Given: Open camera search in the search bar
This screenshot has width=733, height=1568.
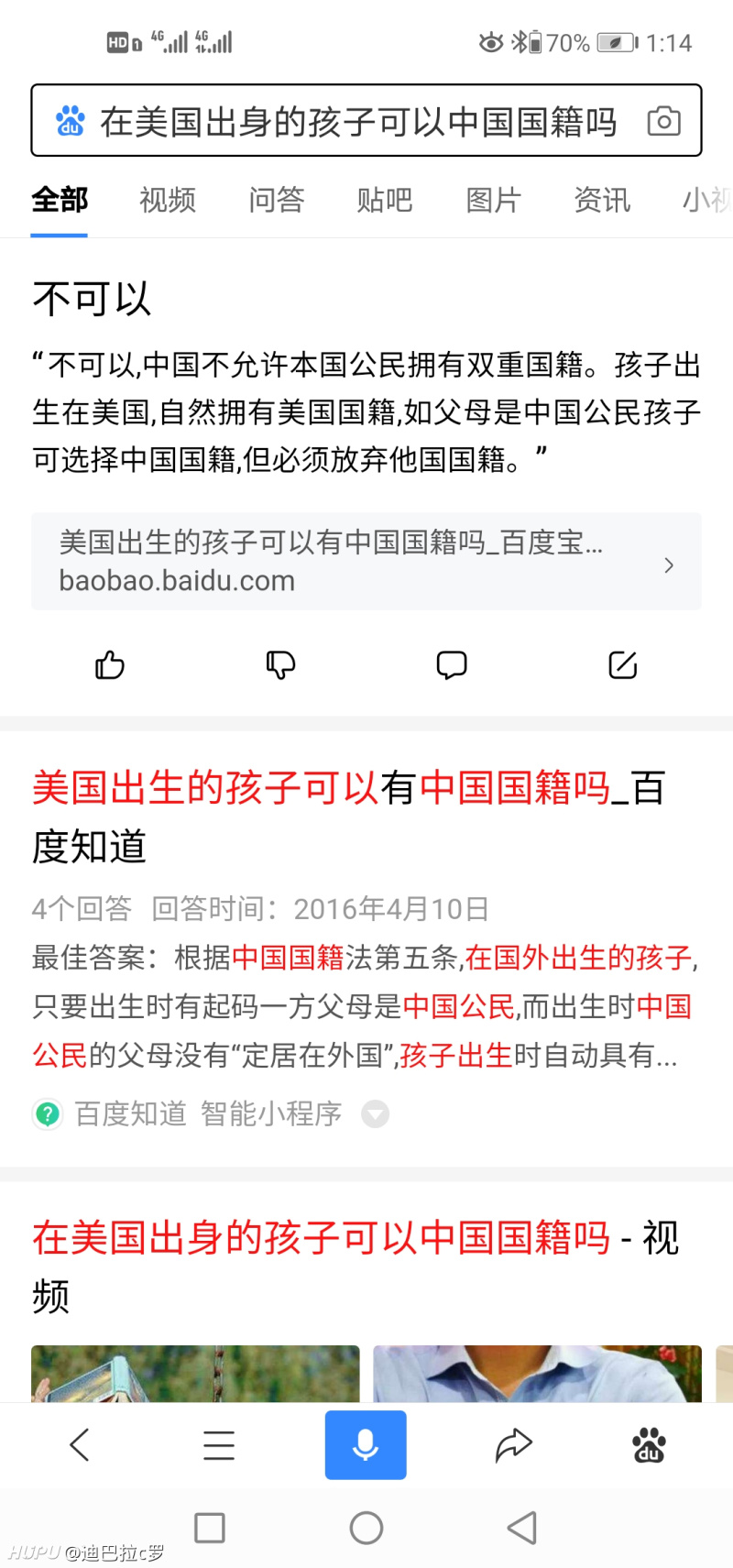Looking at the screenshot, I should click(663, 121).
